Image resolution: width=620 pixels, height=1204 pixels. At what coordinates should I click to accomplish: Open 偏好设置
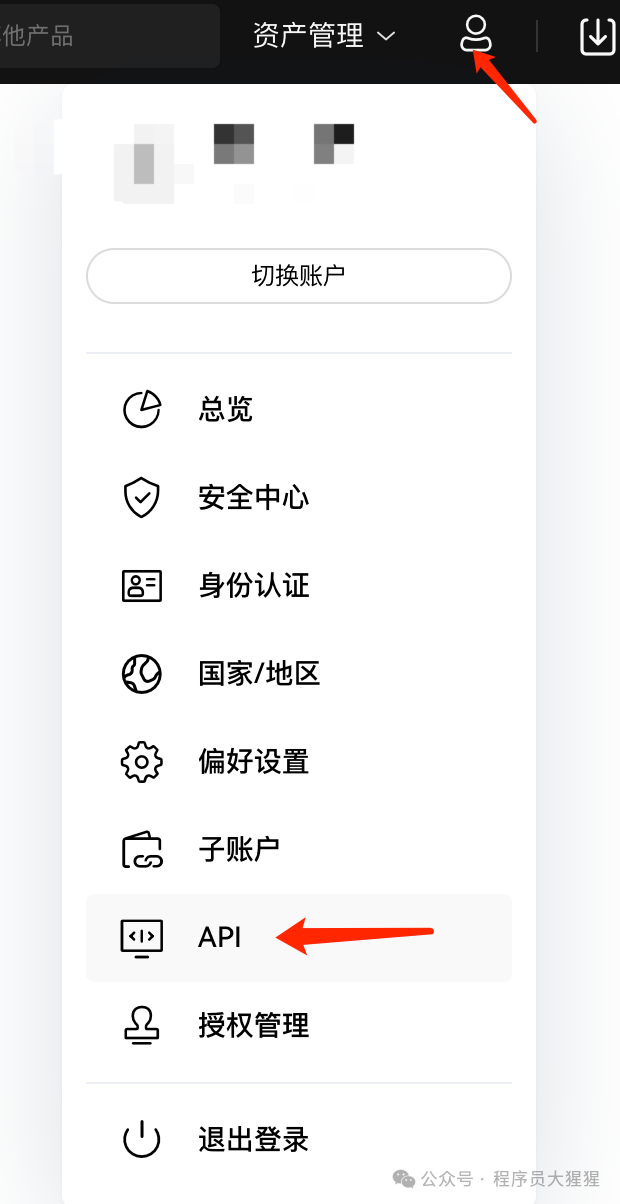[x=299, y=762]
